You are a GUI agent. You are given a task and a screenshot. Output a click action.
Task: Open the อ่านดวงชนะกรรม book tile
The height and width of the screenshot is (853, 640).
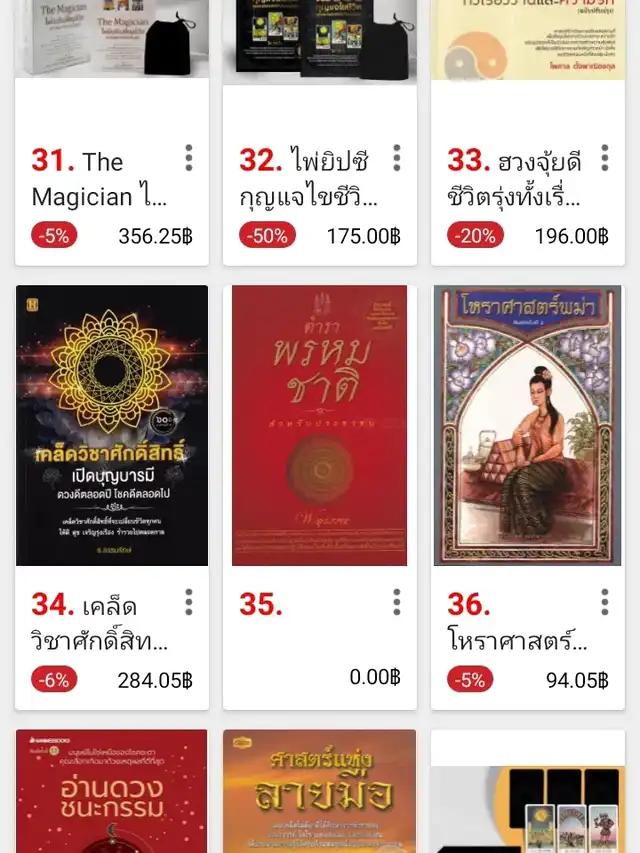pyautogui.click(x=112, y=792)
